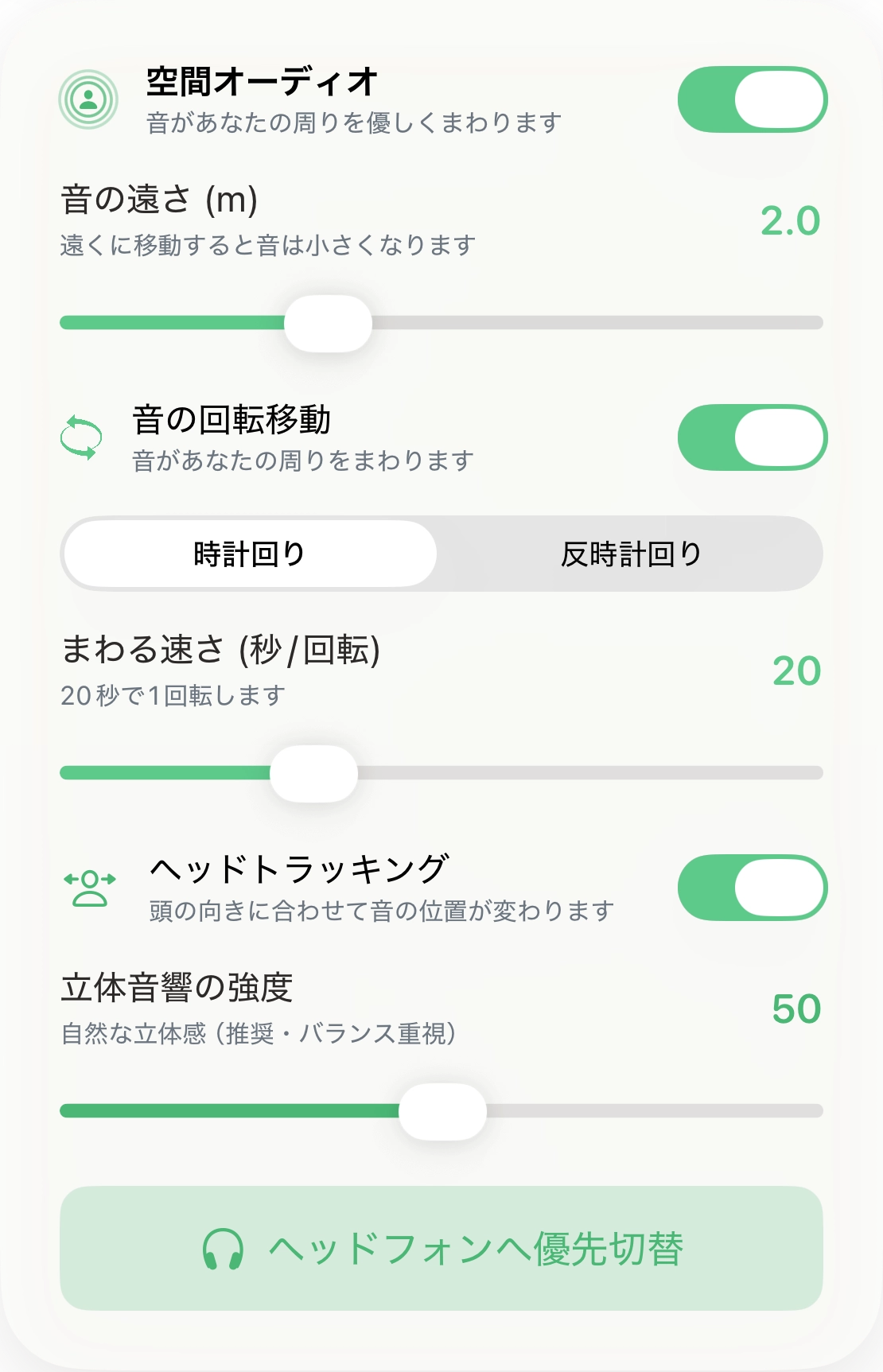Image resolution: width=883 pixels, height=1372 pixels.
Task: Click the まわる速さ slider handle
Action: click(x=316, y=771)
